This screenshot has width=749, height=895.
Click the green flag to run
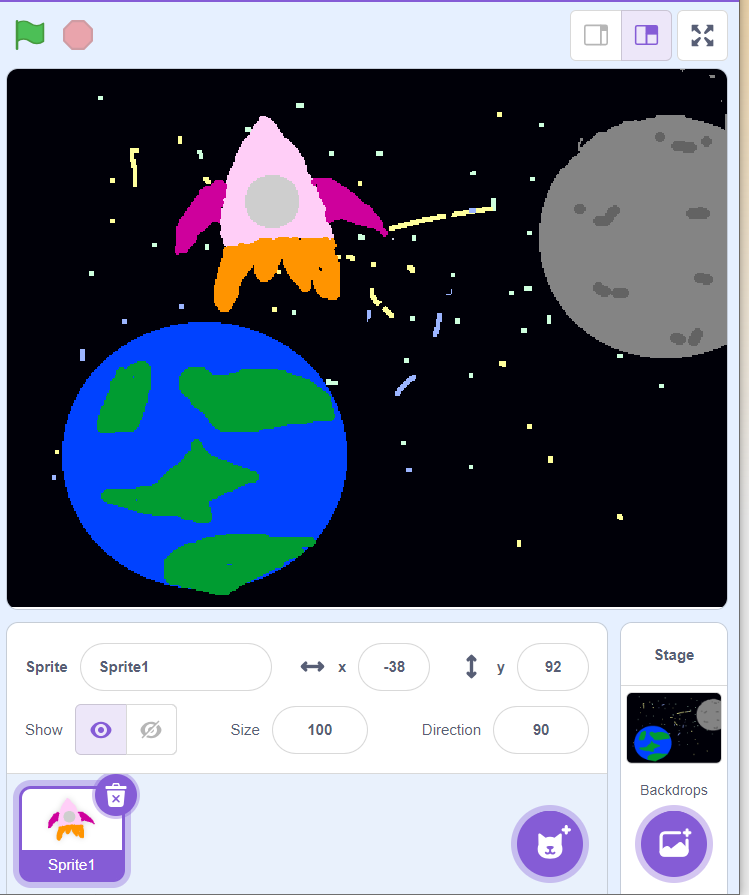[30, 35]
